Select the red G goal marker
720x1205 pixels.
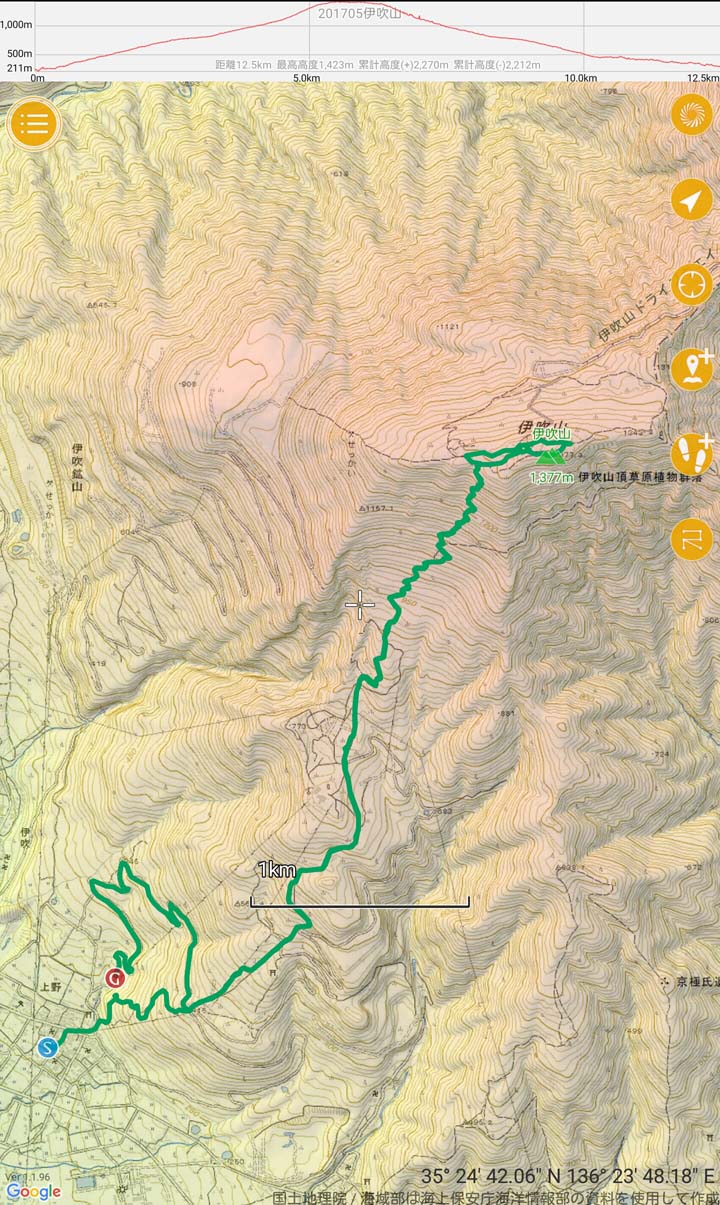point(115,978)
